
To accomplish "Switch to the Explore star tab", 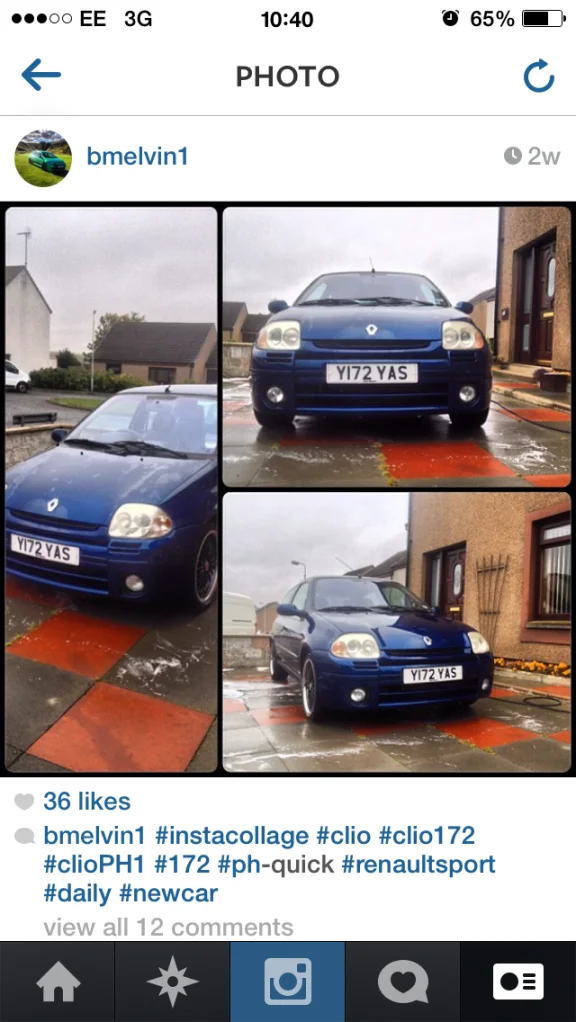I will (173, 982).
